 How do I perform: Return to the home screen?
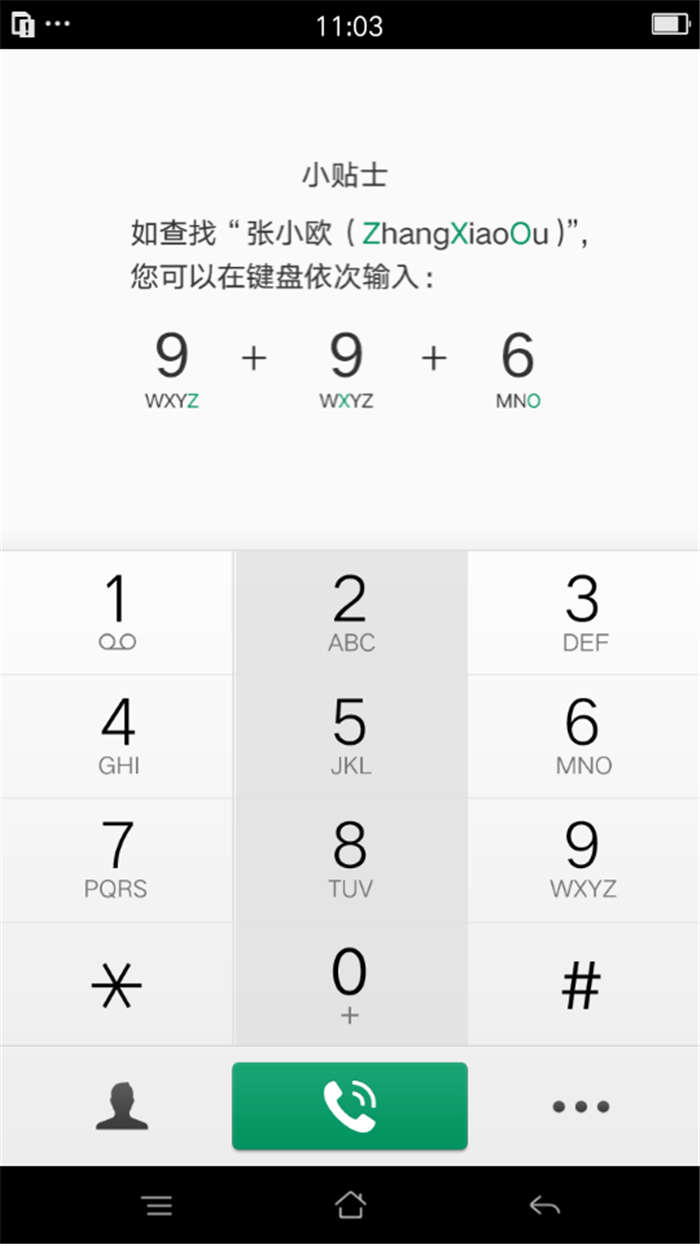pos(350,1205)
